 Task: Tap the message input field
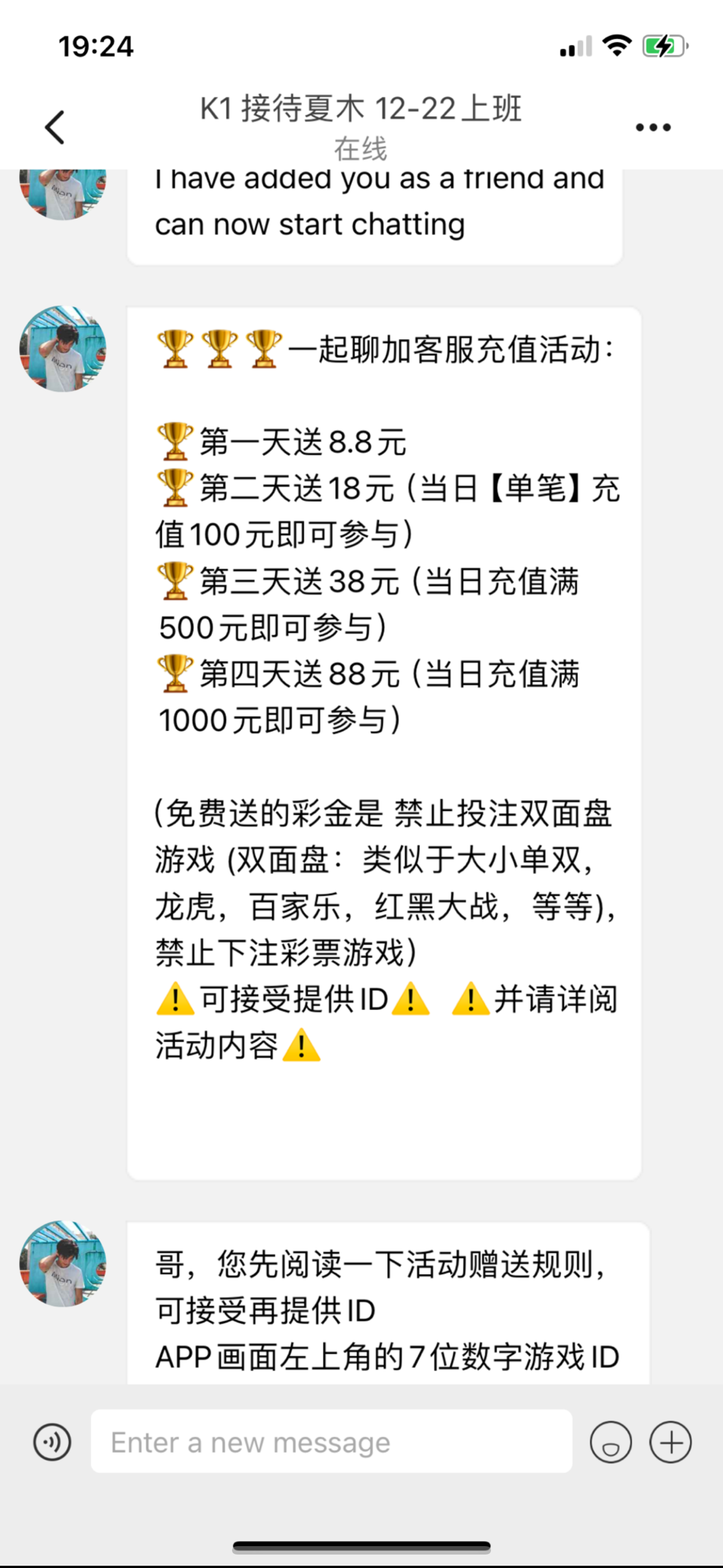point(331,1442)
